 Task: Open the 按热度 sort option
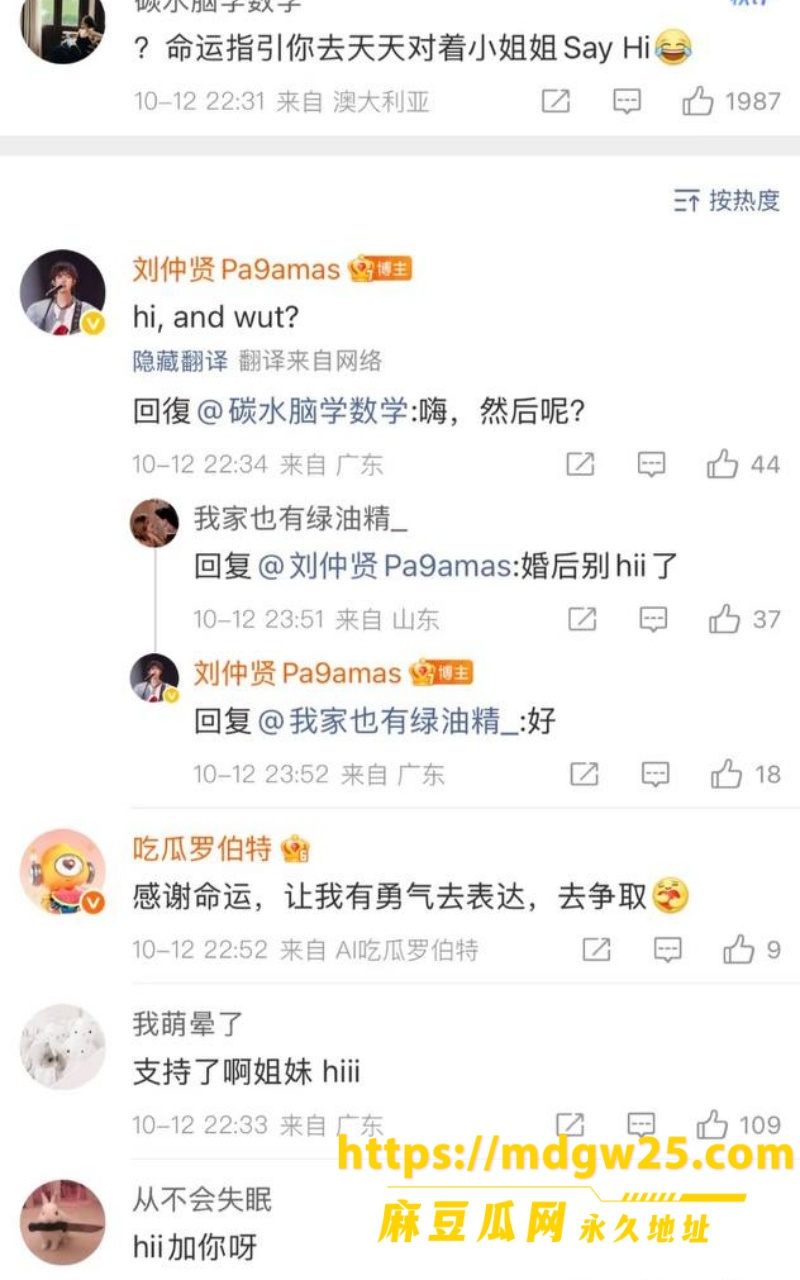point(727,200)
